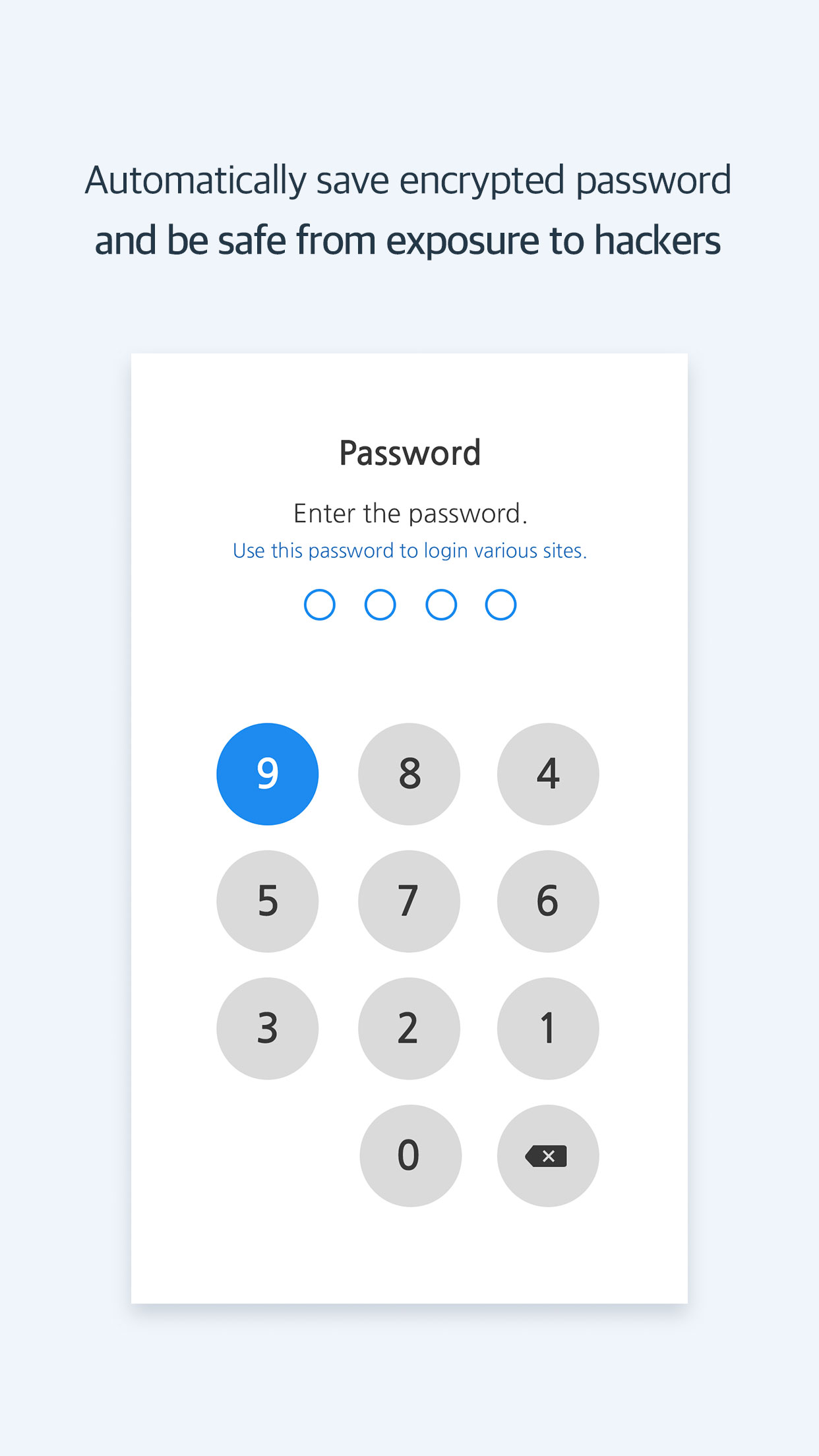819x1456 pixels.
Task: Tap the 8 key on the keypad
Action: click(x=409, y=775)
